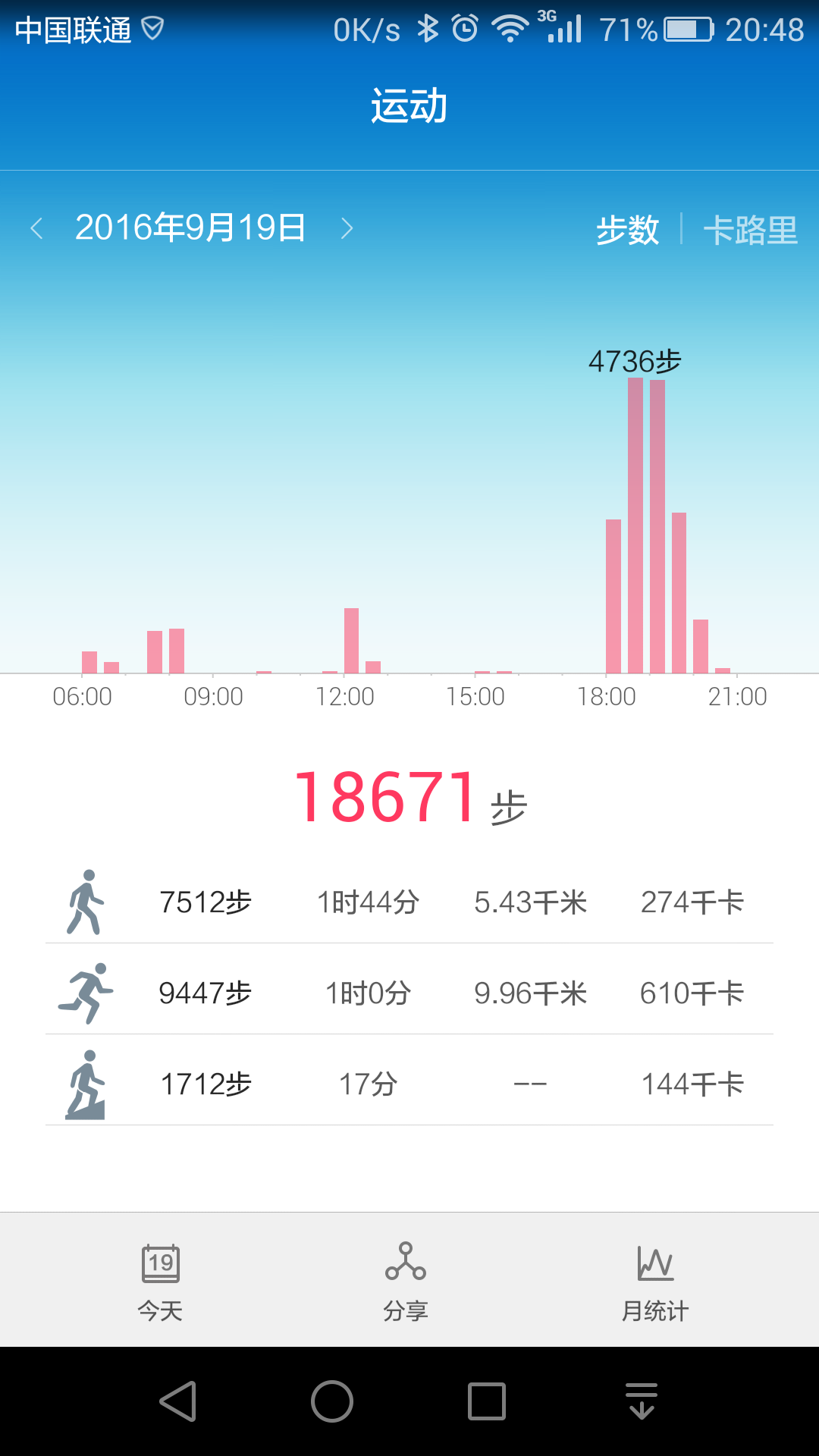
Task: Jump to 今天 (today)
Action: pyautogui.click(x=160, y=1281)
